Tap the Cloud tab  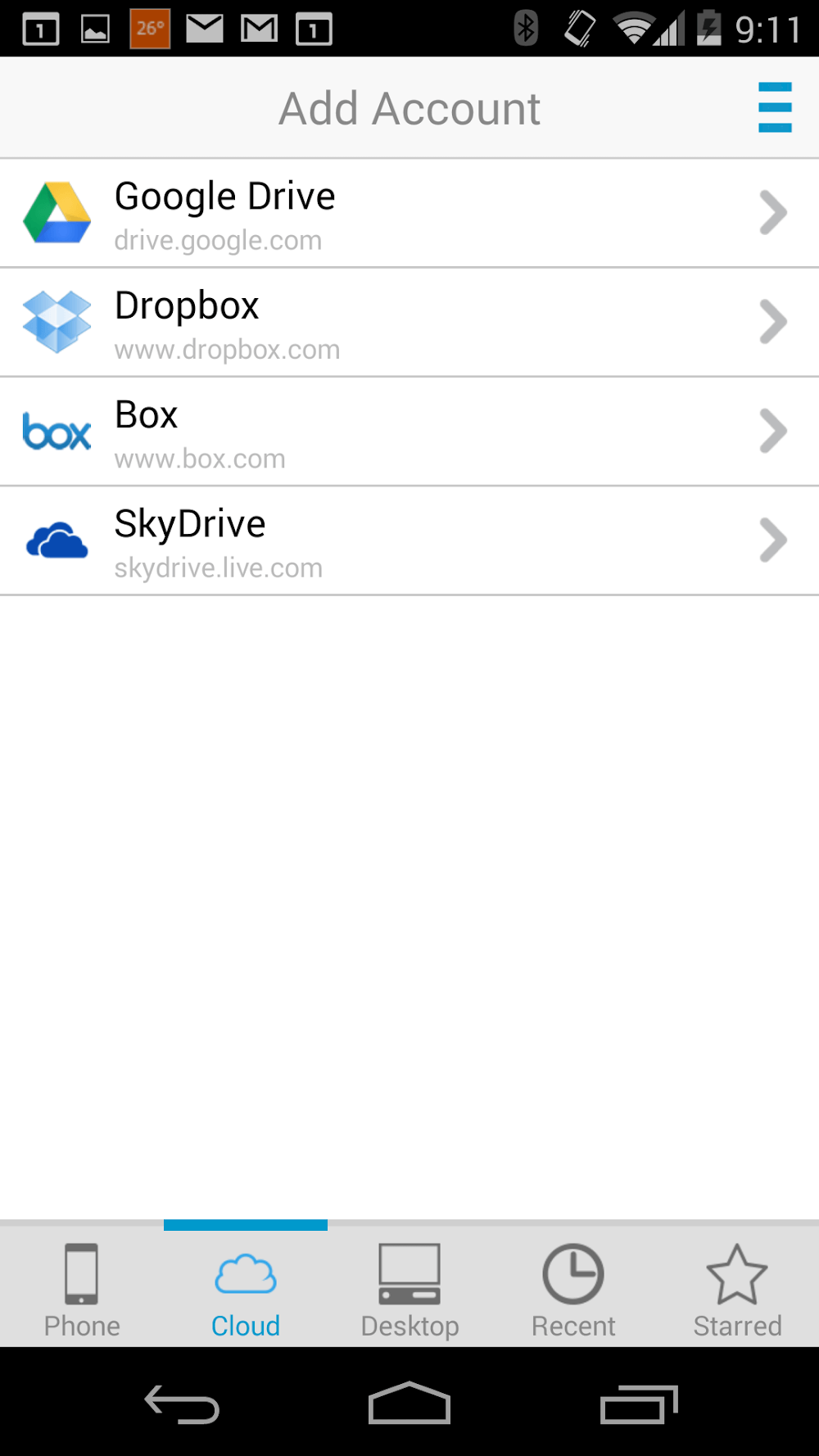click(x=246, y=1286)
